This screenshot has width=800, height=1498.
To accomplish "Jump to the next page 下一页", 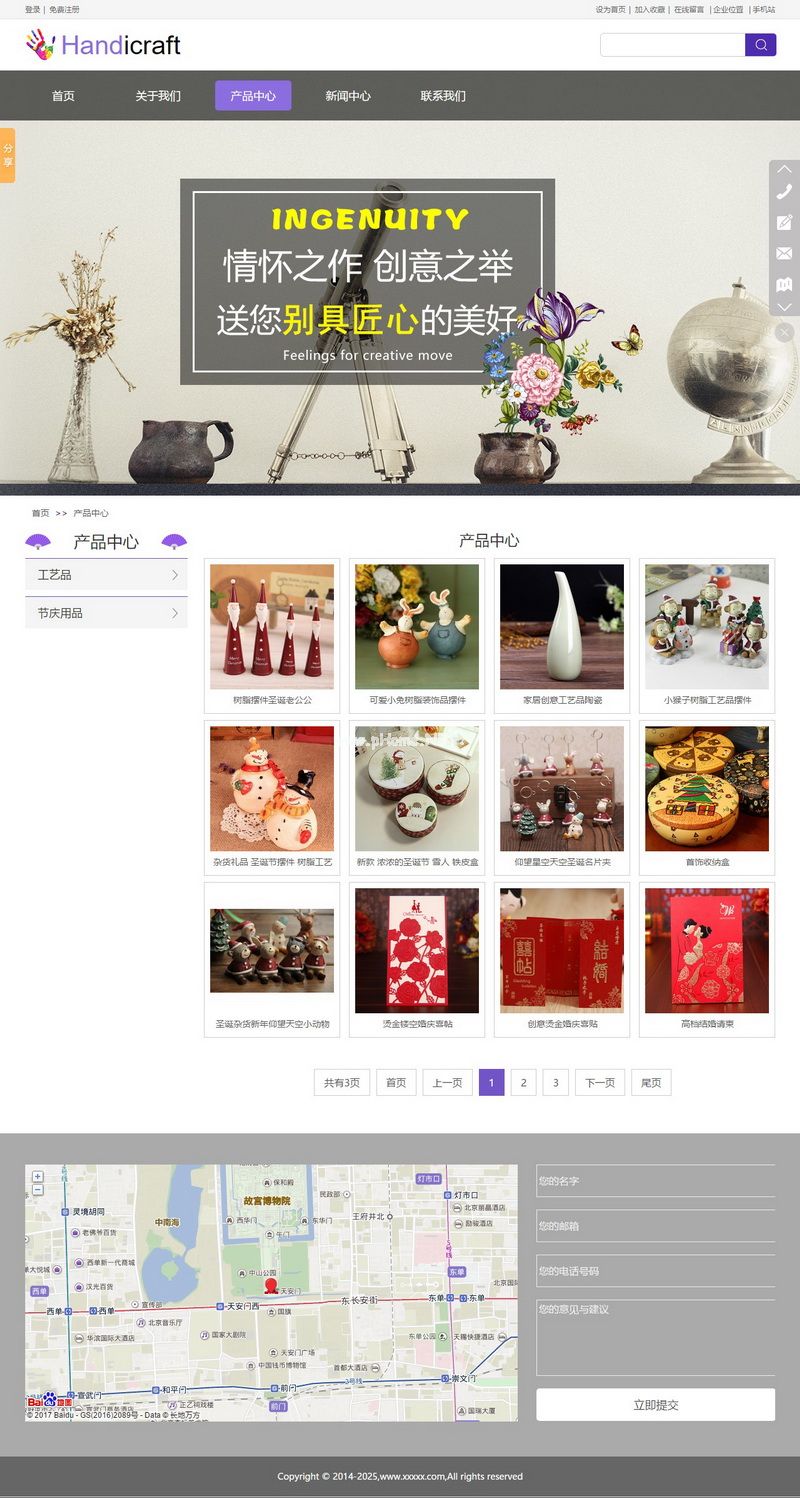I will [x=599, y=1082].
